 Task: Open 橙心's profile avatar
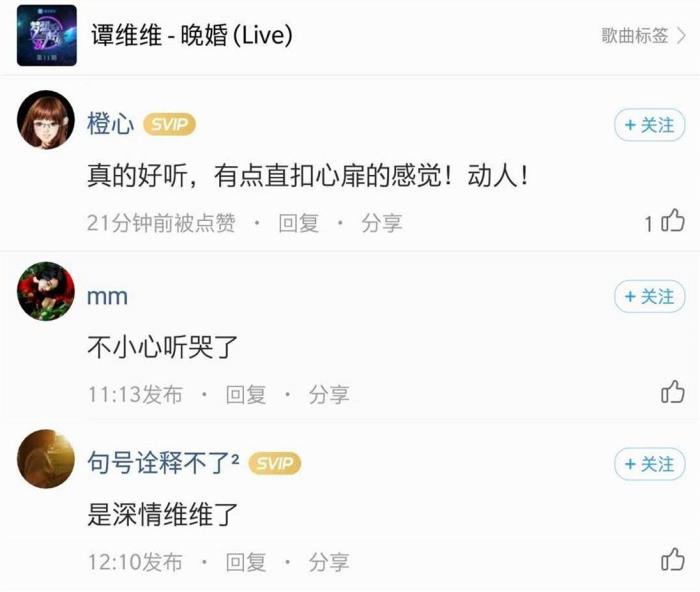point(46,120)
